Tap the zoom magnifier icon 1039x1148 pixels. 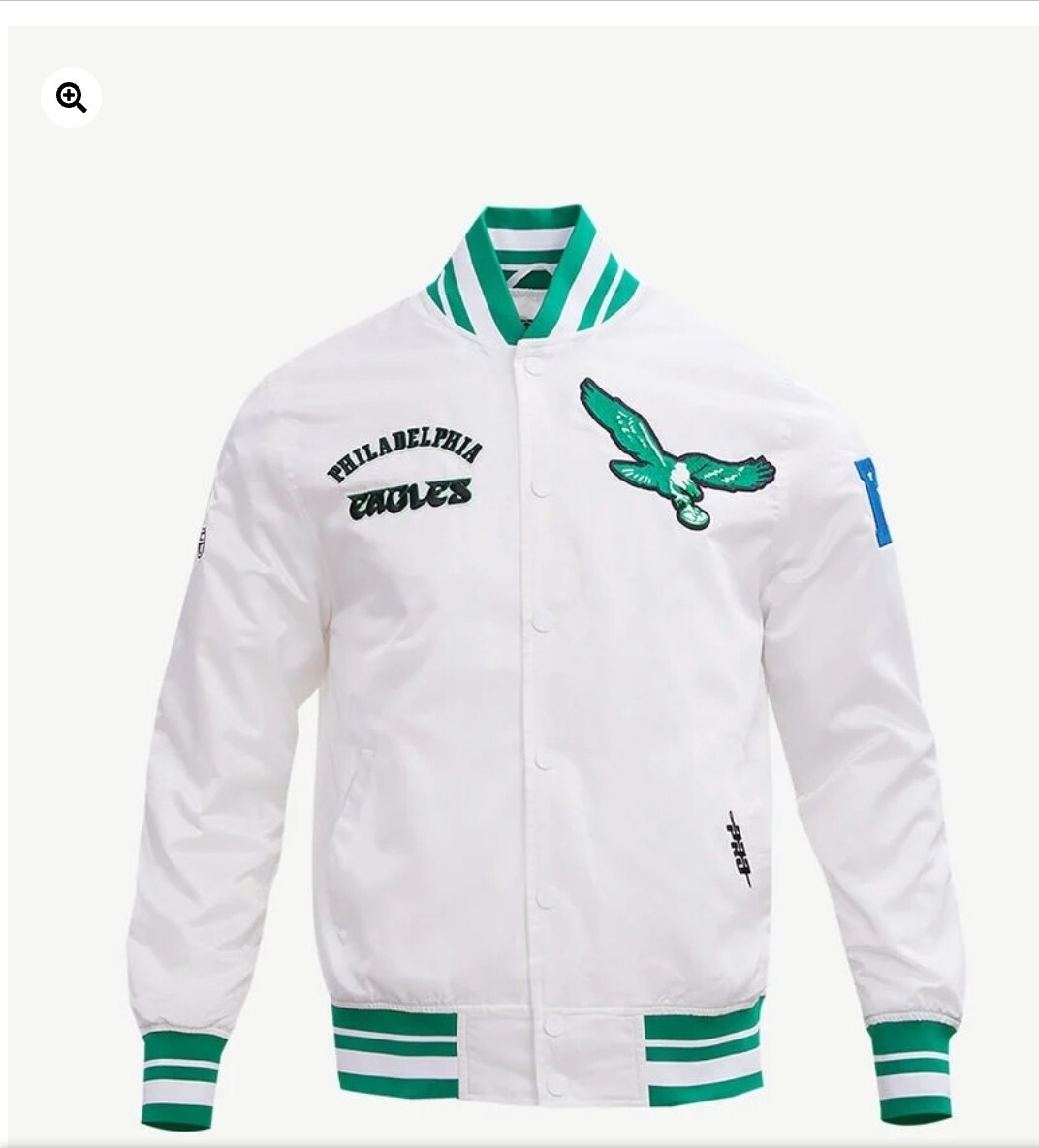click(71, 97)
